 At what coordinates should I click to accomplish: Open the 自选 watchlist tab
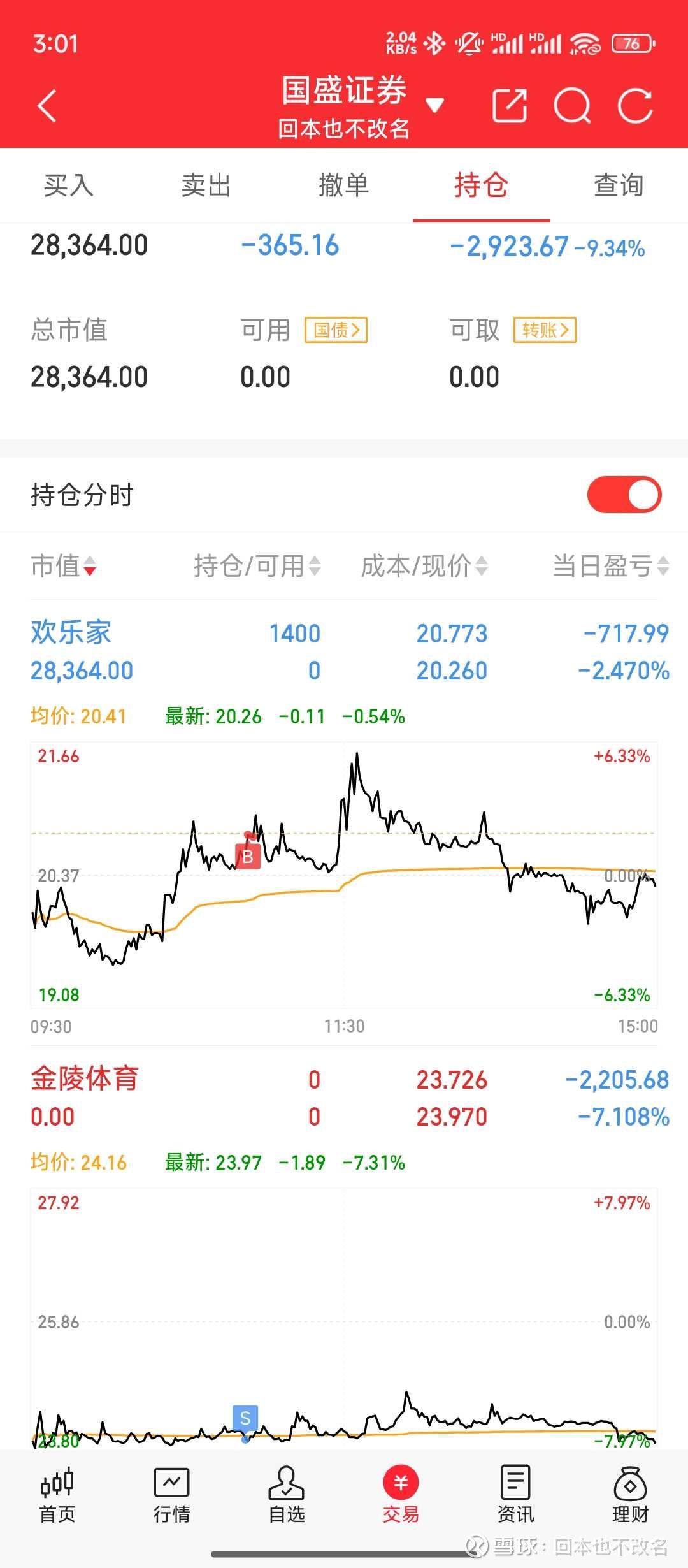pyautogui.click(x=287, y=1495)
